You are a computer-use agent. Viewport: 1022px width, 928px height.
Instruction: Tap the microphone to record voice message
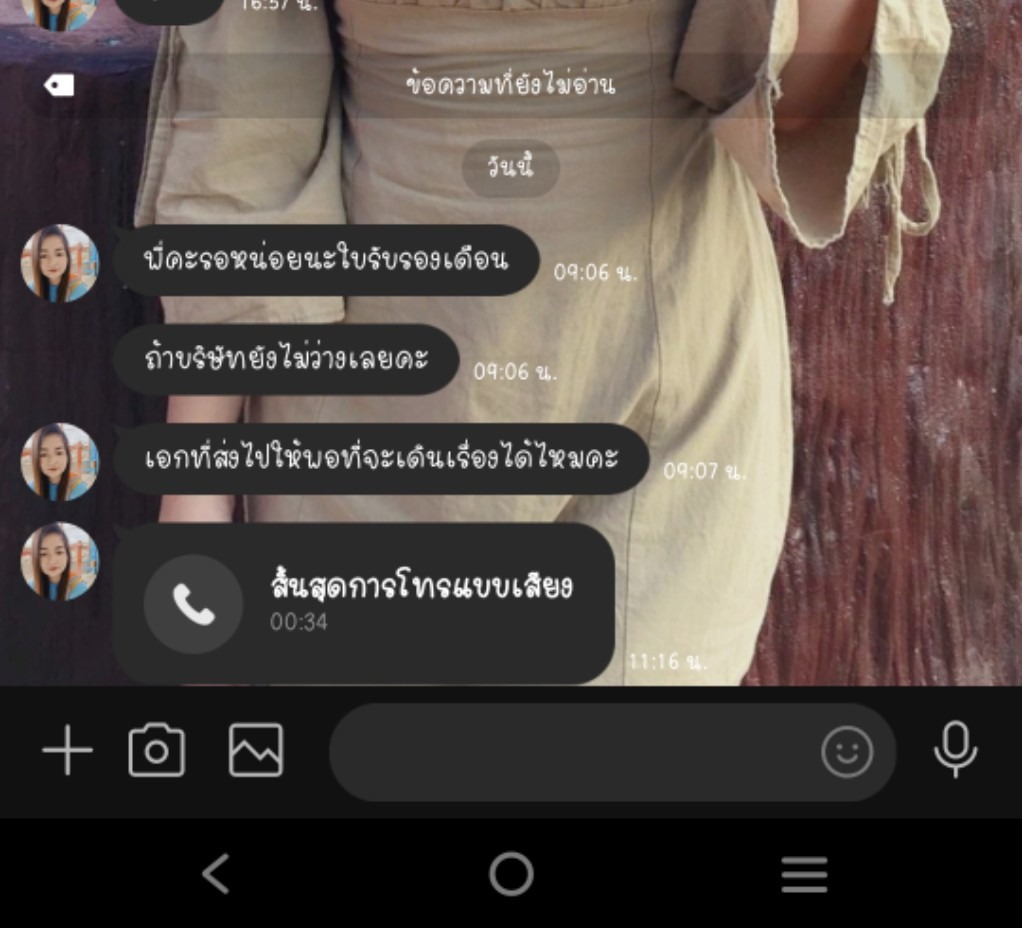point(955,750)
